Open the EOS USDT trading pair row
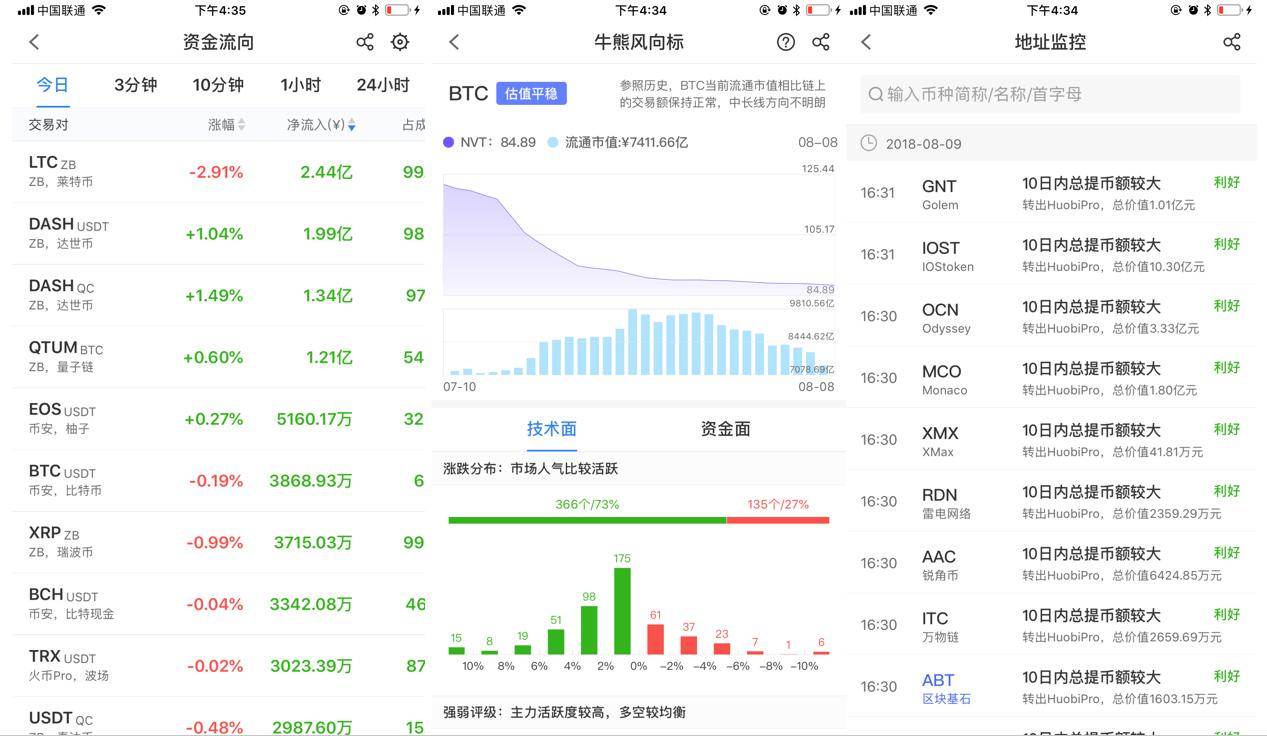Screen dimensions: 1267x736 pos(218,419)
